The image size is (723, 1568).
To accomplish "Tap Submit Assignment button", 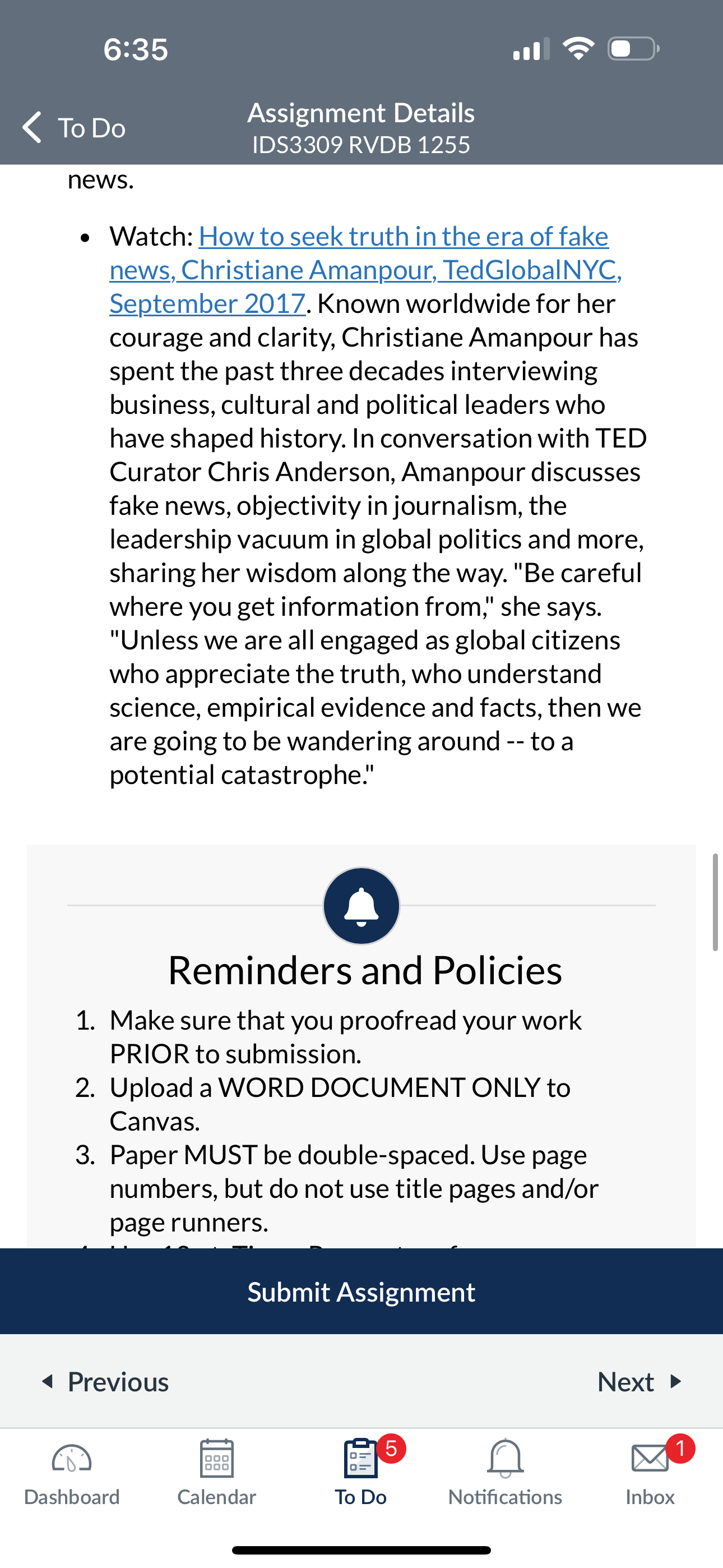I will 361,1292.
